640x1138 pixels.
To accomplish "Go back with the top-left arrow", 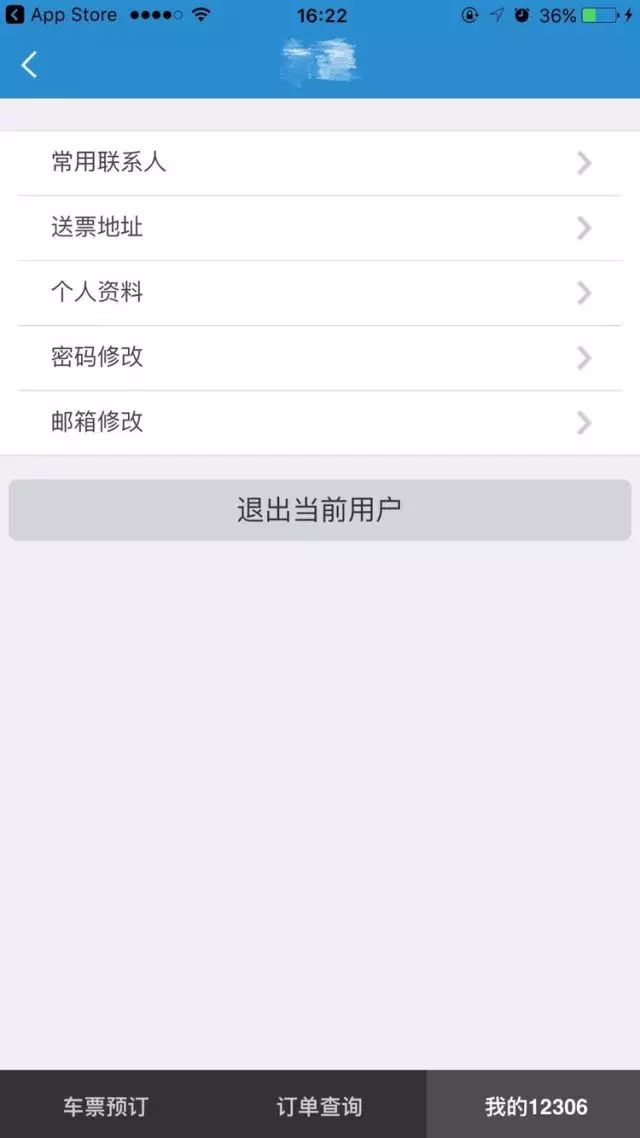I will click(x=29, y=65).
